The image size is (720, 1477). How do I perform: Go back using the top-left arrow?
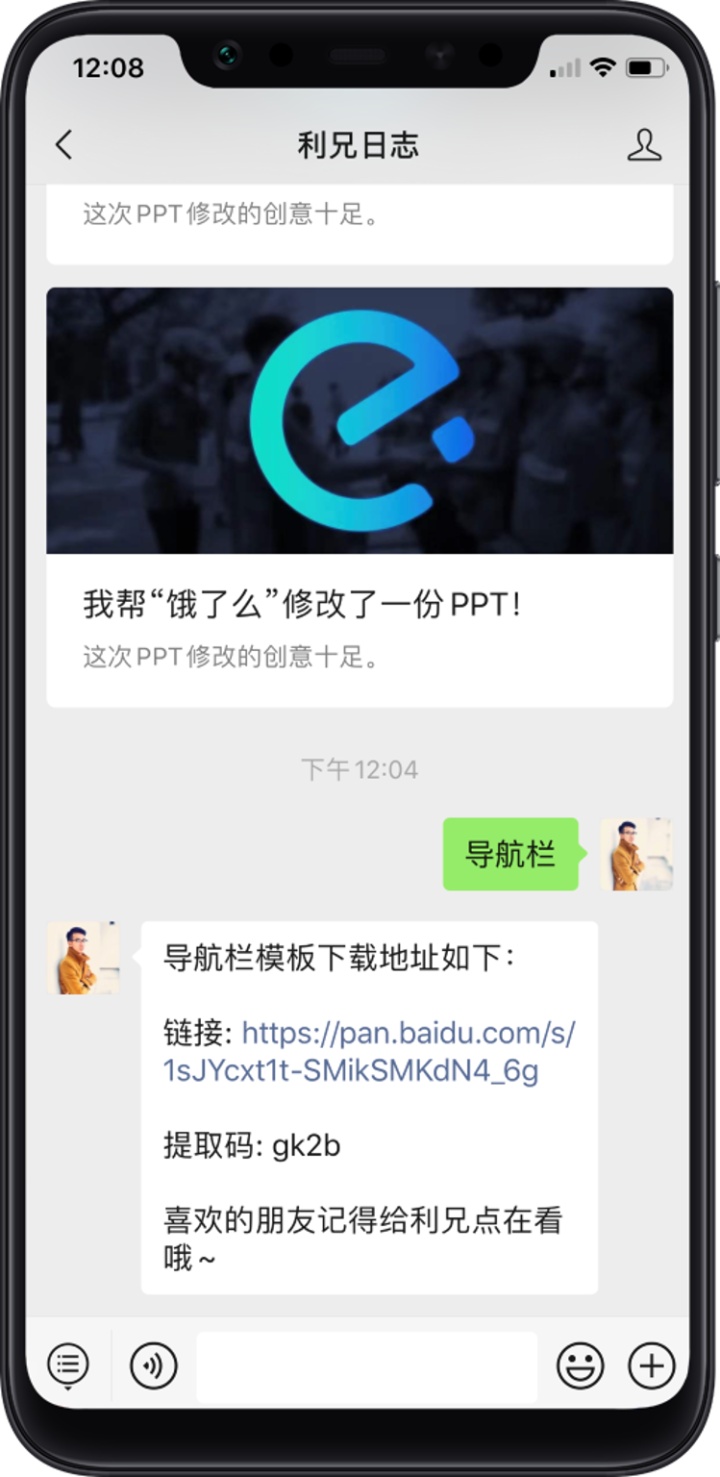64,146
